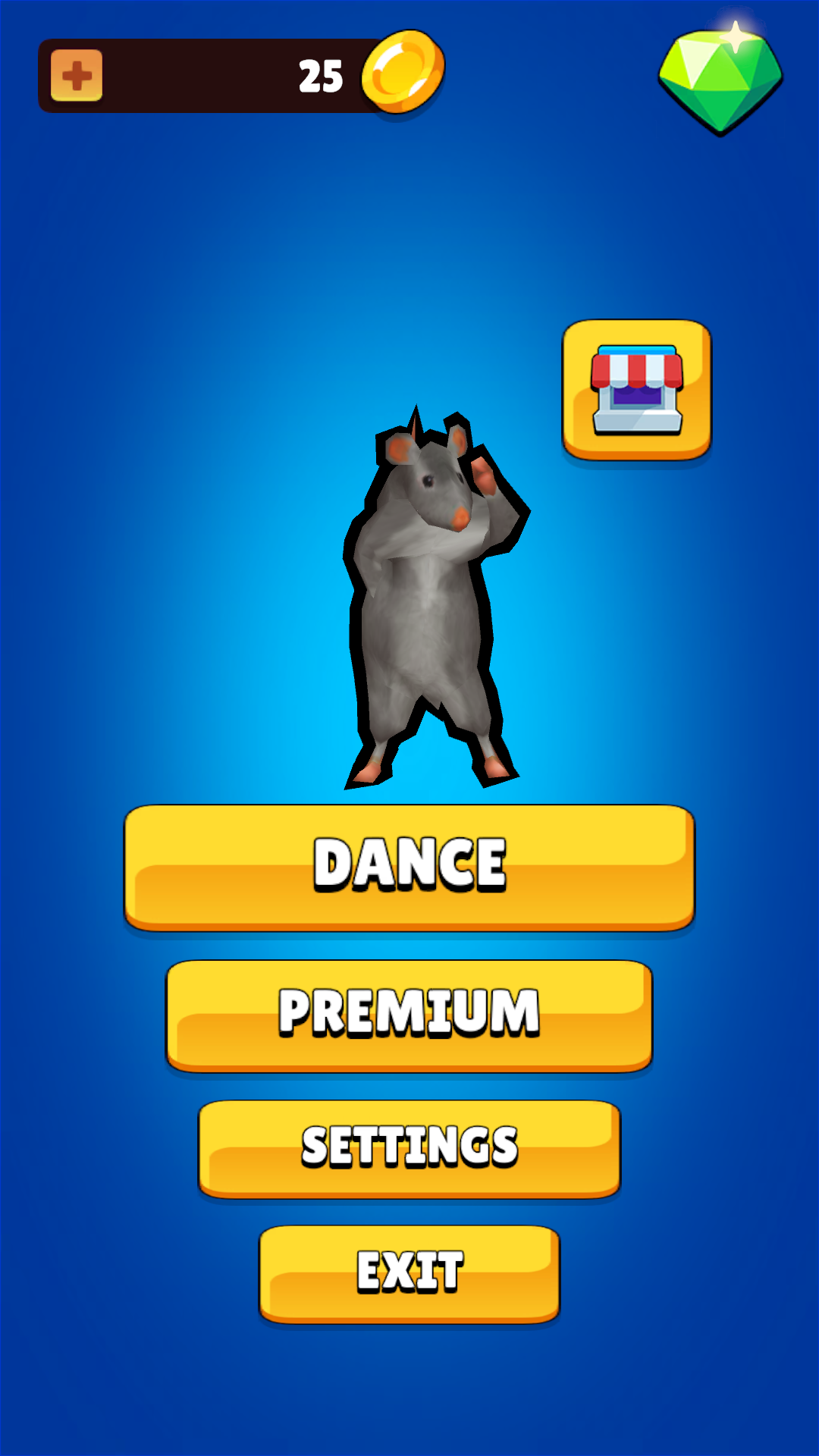The height and width of the screenshot is (1456, 819).
Task: Open the shop store icon
Action: 637,390
